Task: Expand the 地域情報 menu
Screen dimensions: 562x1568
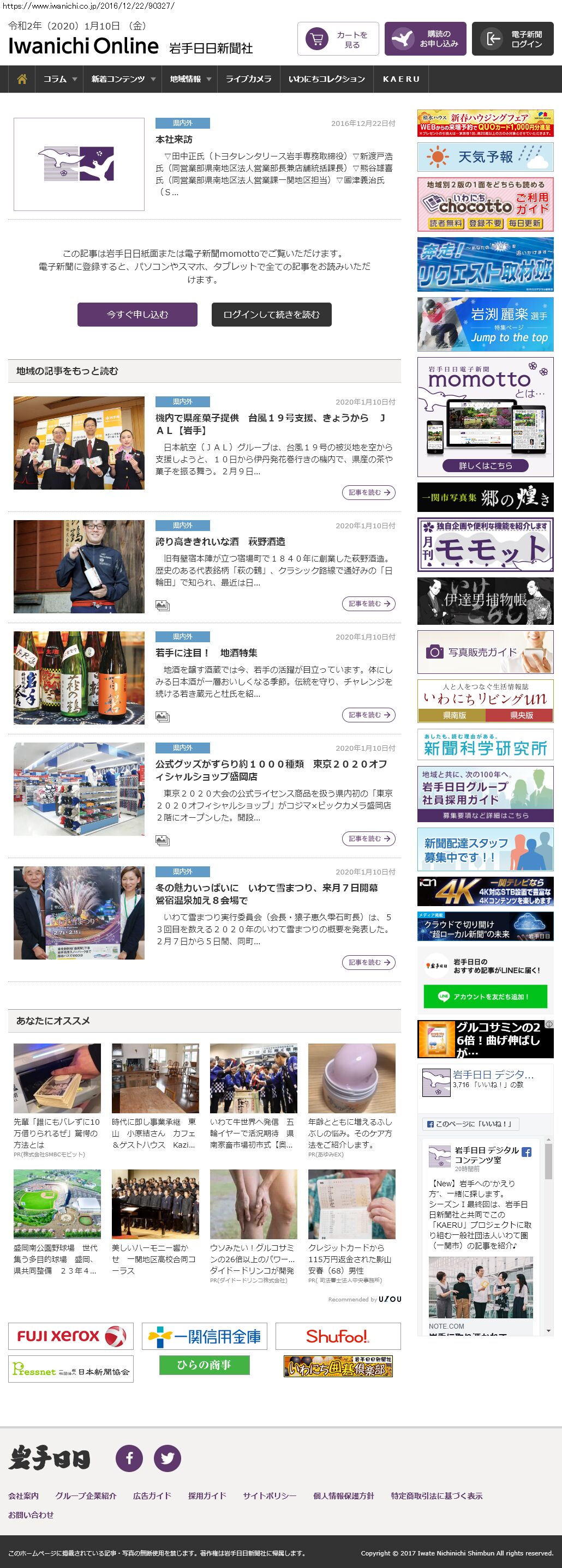Action: coord(190,79)
